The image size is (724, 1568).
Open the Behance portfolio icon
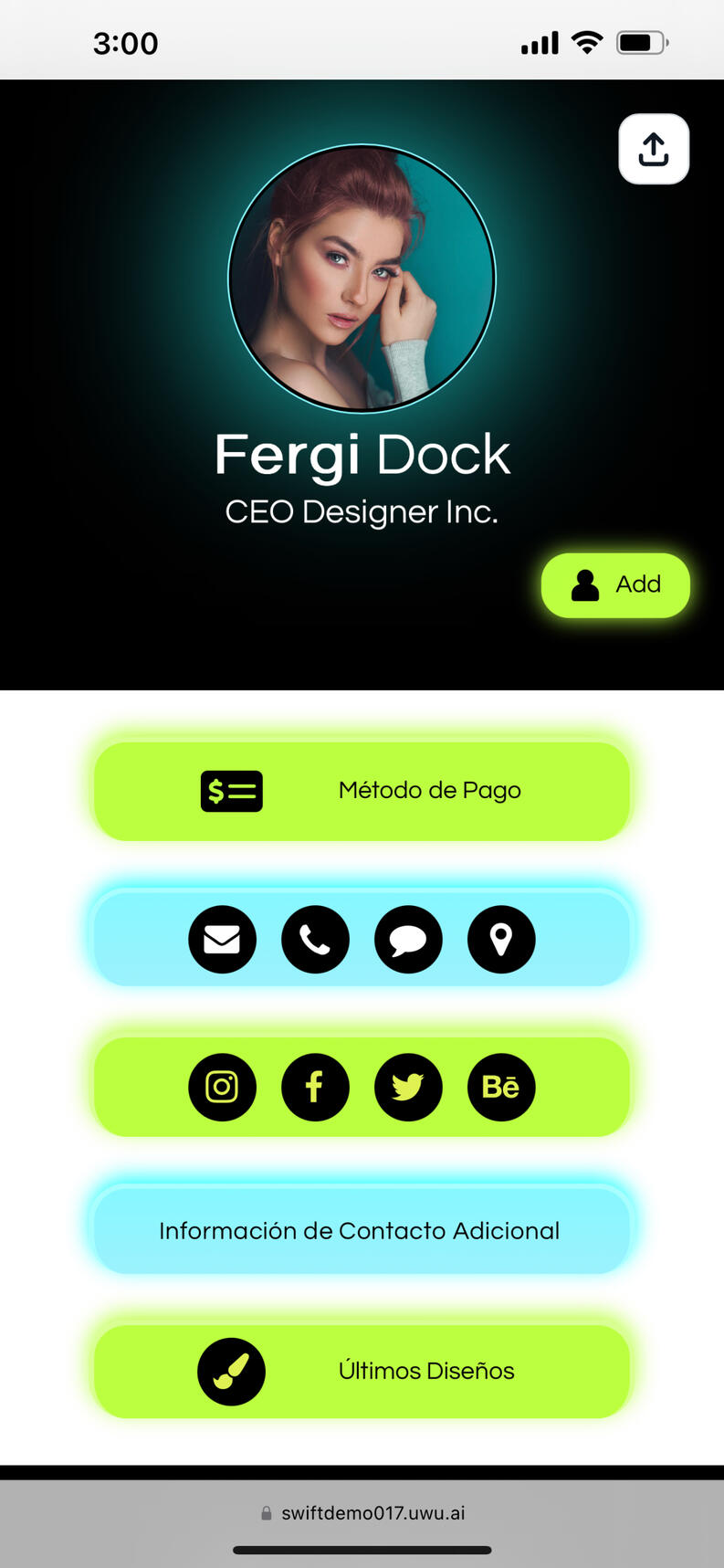(x=501, y=1087)
